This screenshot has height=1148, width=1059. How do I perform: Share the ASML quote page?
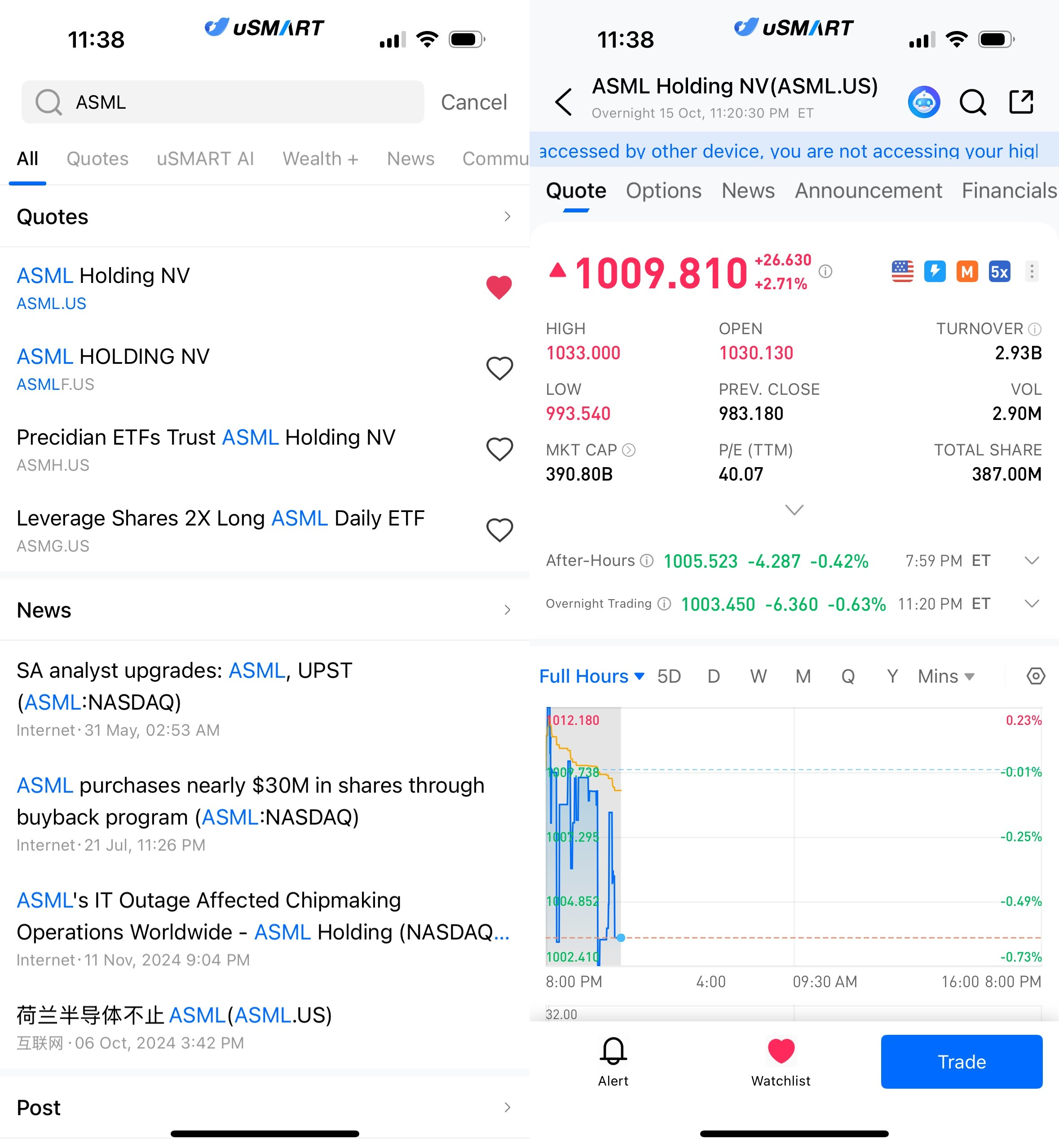(x=1021, y=102)
